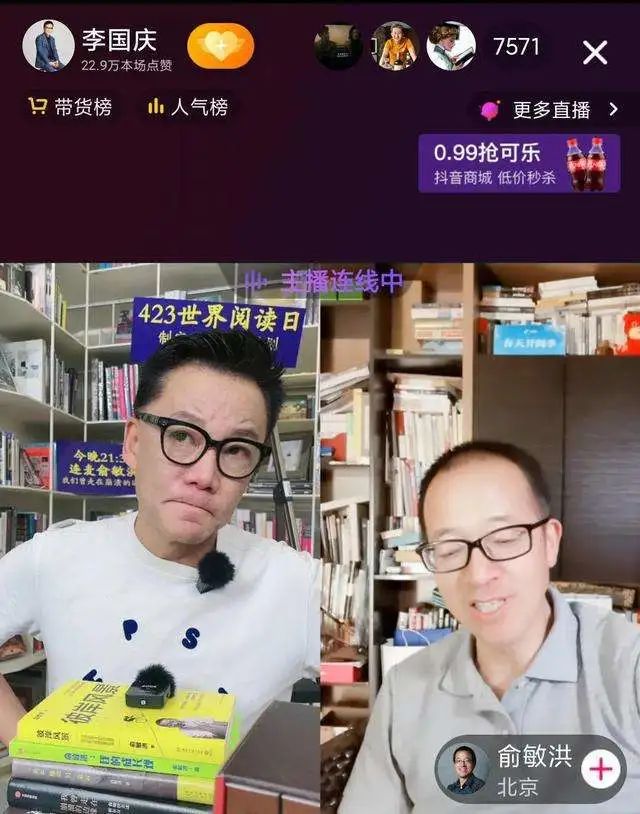Tap the gold heart fan club button
640x814 pixels.
[220, 46]
